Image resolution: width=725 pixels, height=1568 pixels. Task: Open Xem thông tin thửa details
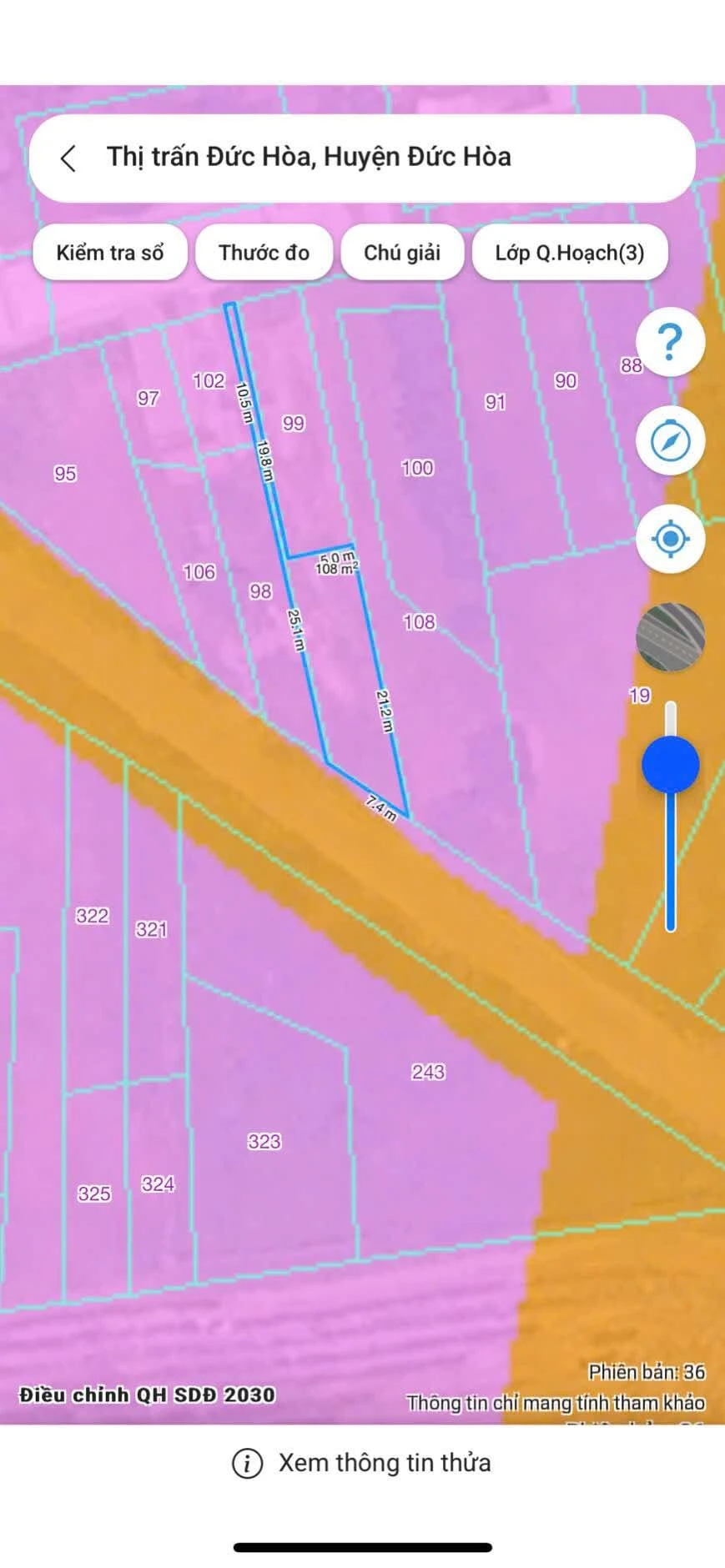362,1463
